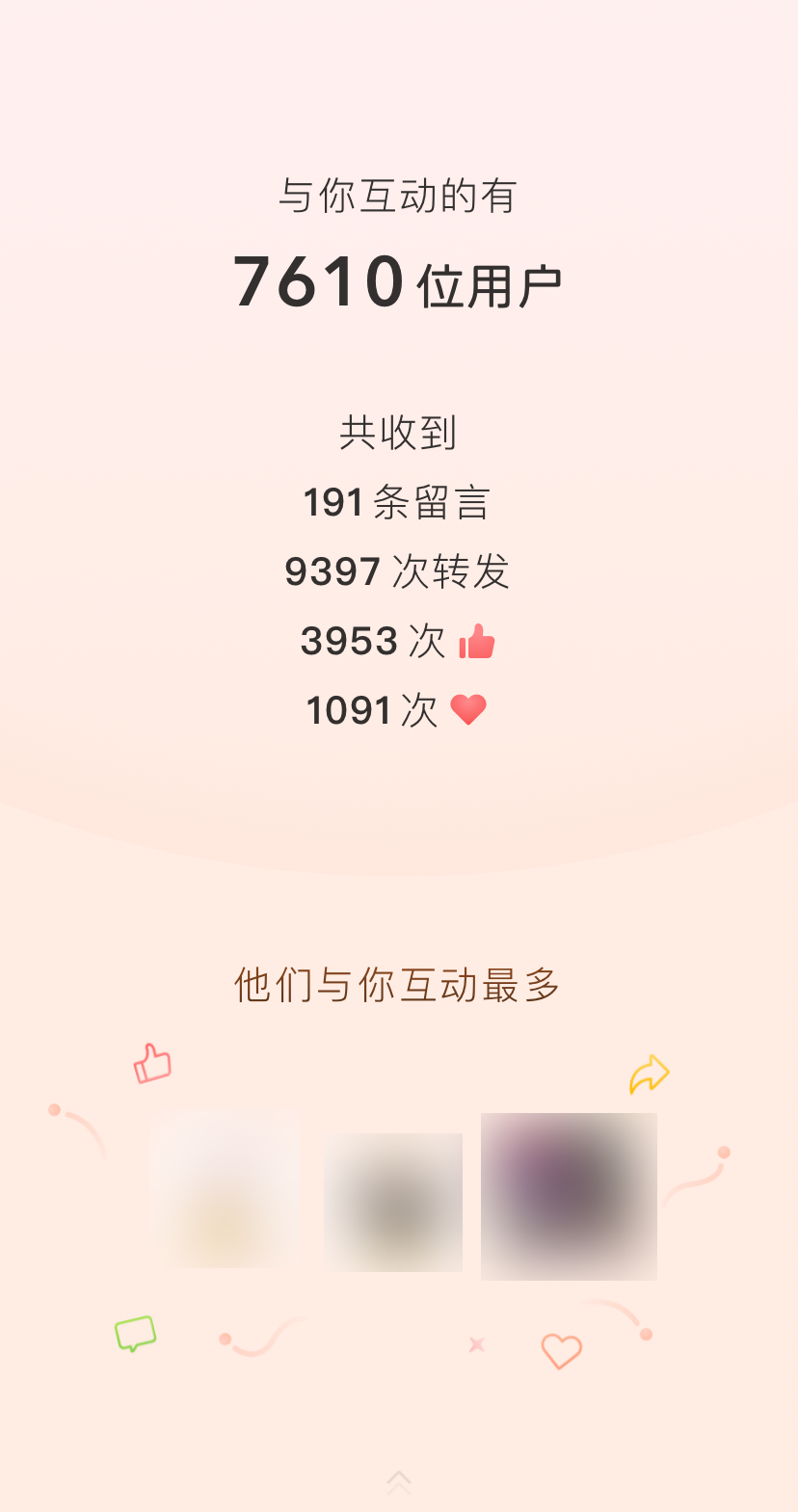Viewport: 798px width, 1512px height.
Task: Tap the double up-arrow at the bottom
Action: coord(399,1482)
